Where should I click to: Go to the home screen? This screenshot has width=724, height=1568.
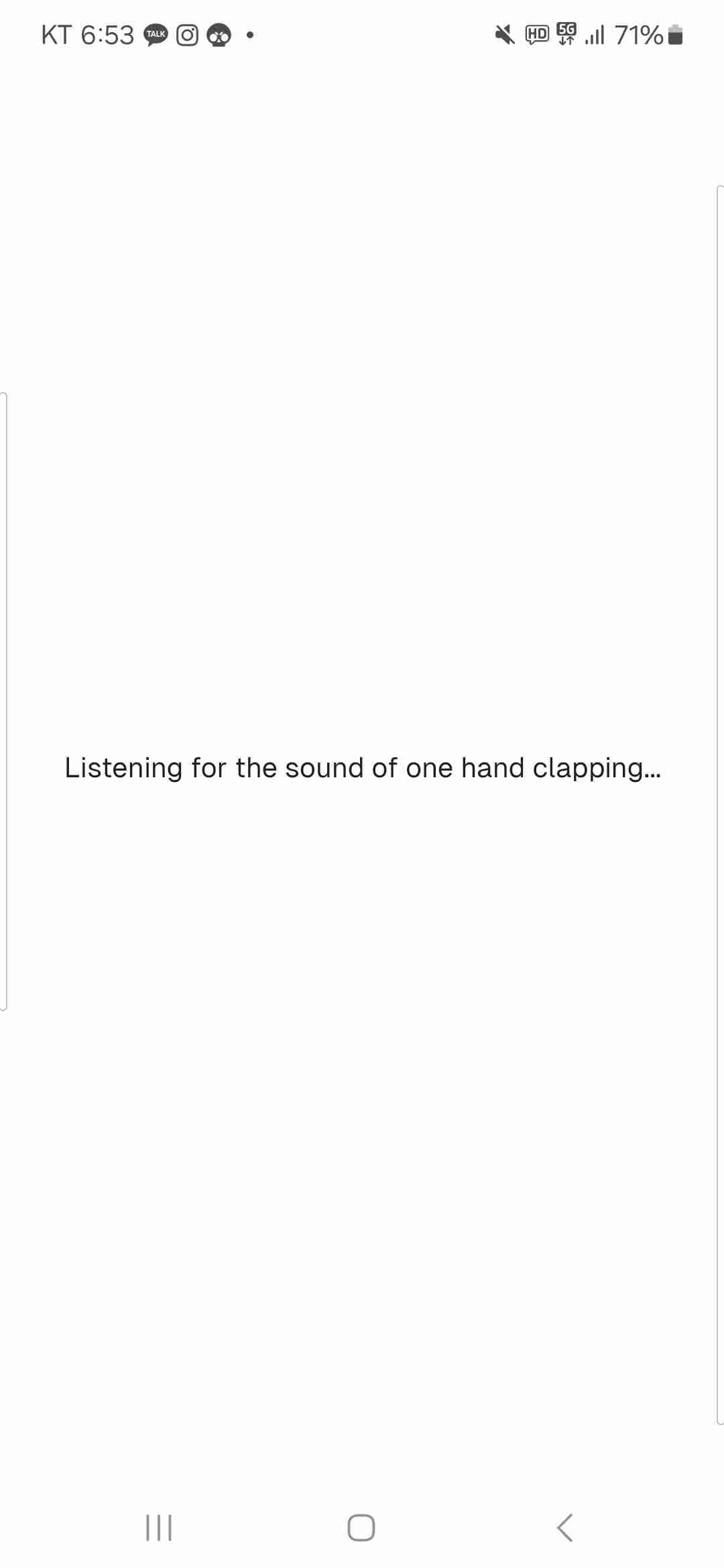click(361, 1527)
